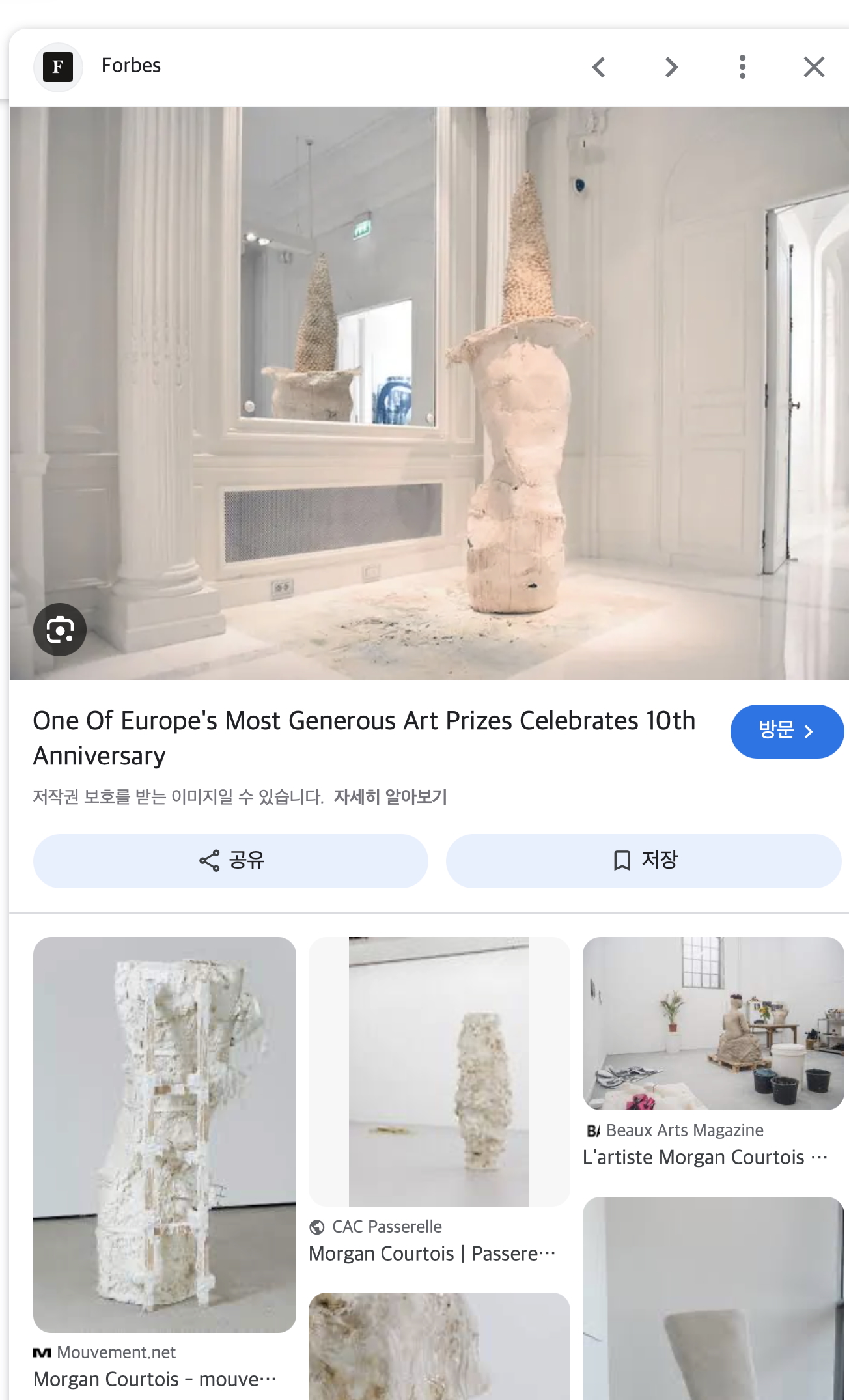This screenshot has height=1400, width=849.
Task: Open the Beaux Arts Magazine result
Action: point(714,1052)
